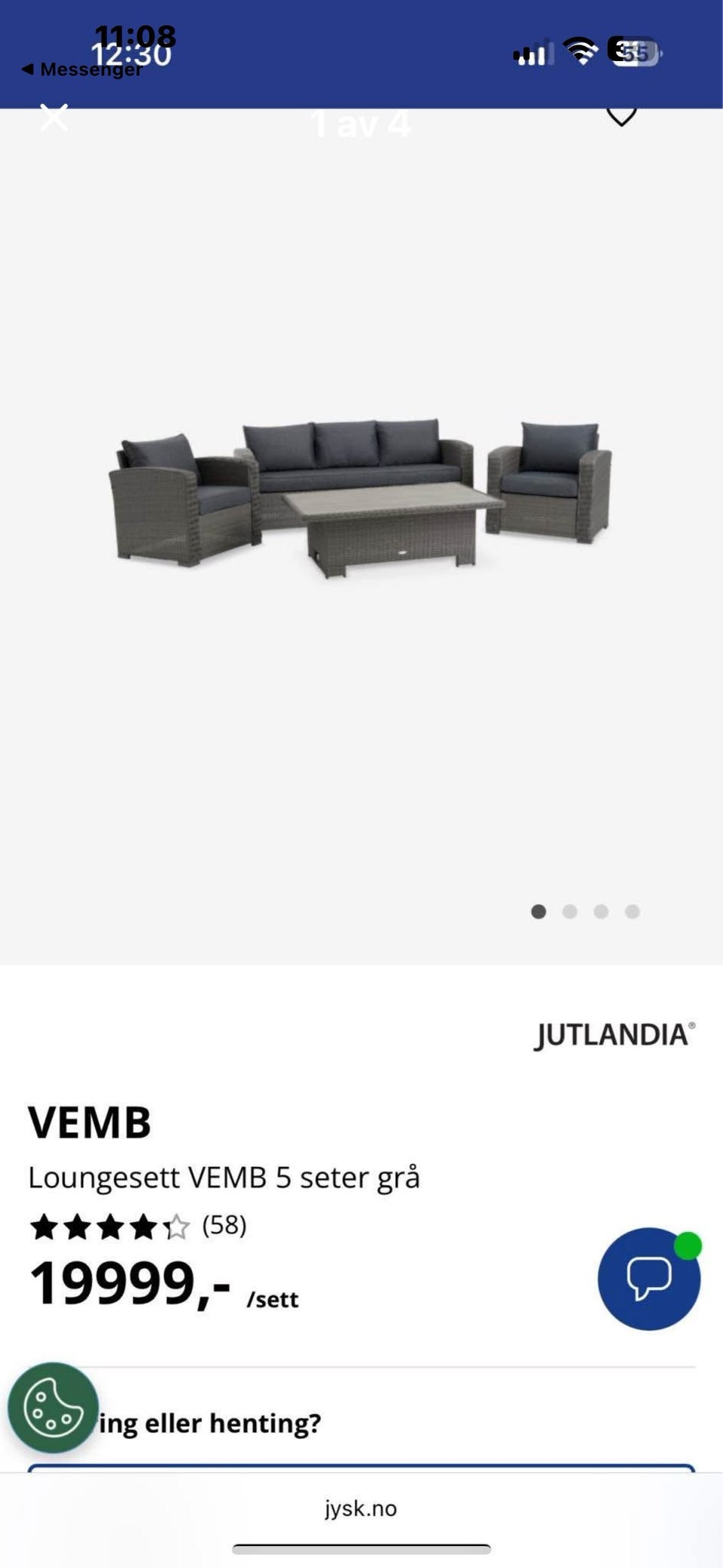Favorite this listing with the heart icon
This screenshot has height=1568, width=723.
621,116
